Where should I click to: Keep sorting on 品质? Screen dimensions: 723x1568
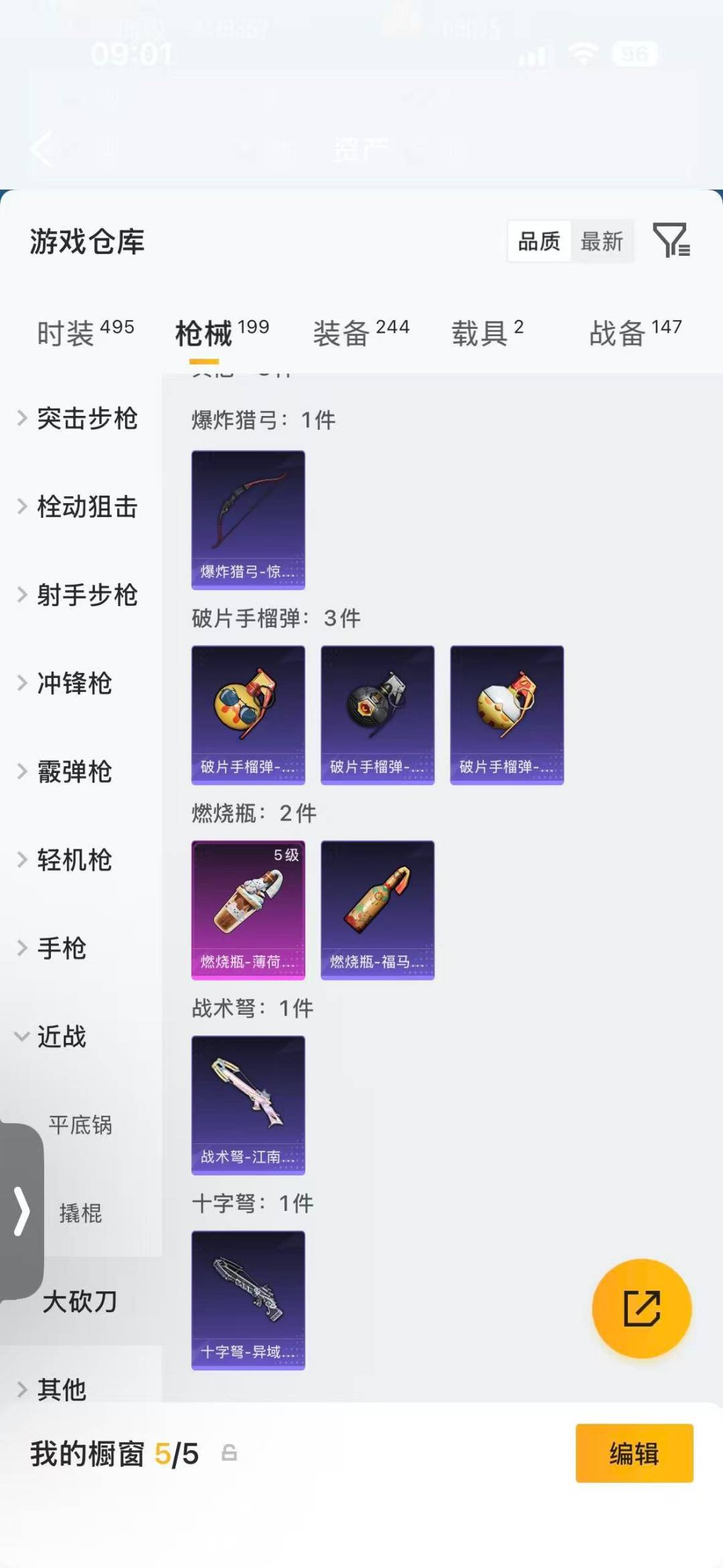click(539, 242)
